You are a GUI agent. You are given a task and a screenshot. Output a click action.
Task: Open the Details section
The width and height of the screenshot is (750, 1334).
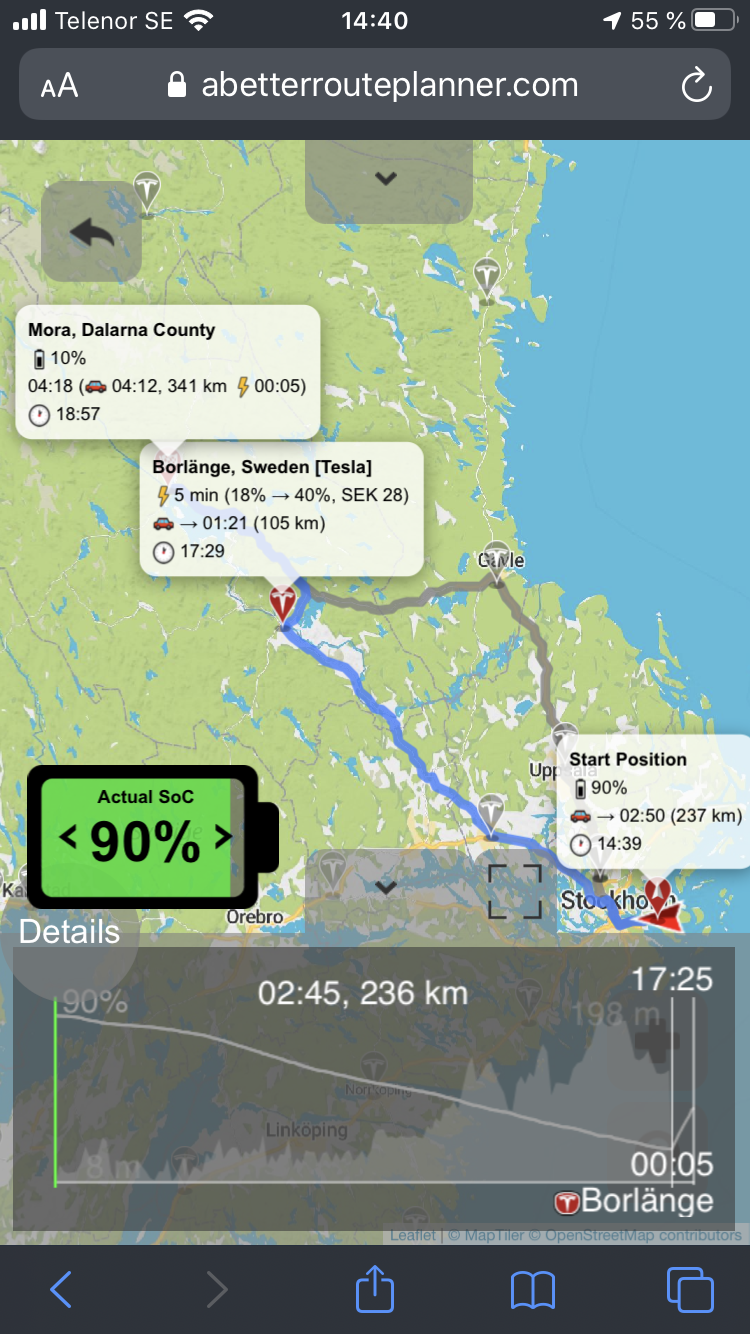click(x=69, y=931)
